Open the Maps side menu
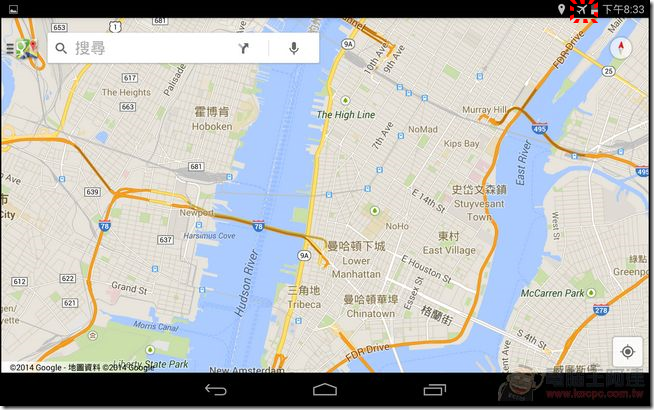Screen dimensions: 654x410 (x=20, y=48)
